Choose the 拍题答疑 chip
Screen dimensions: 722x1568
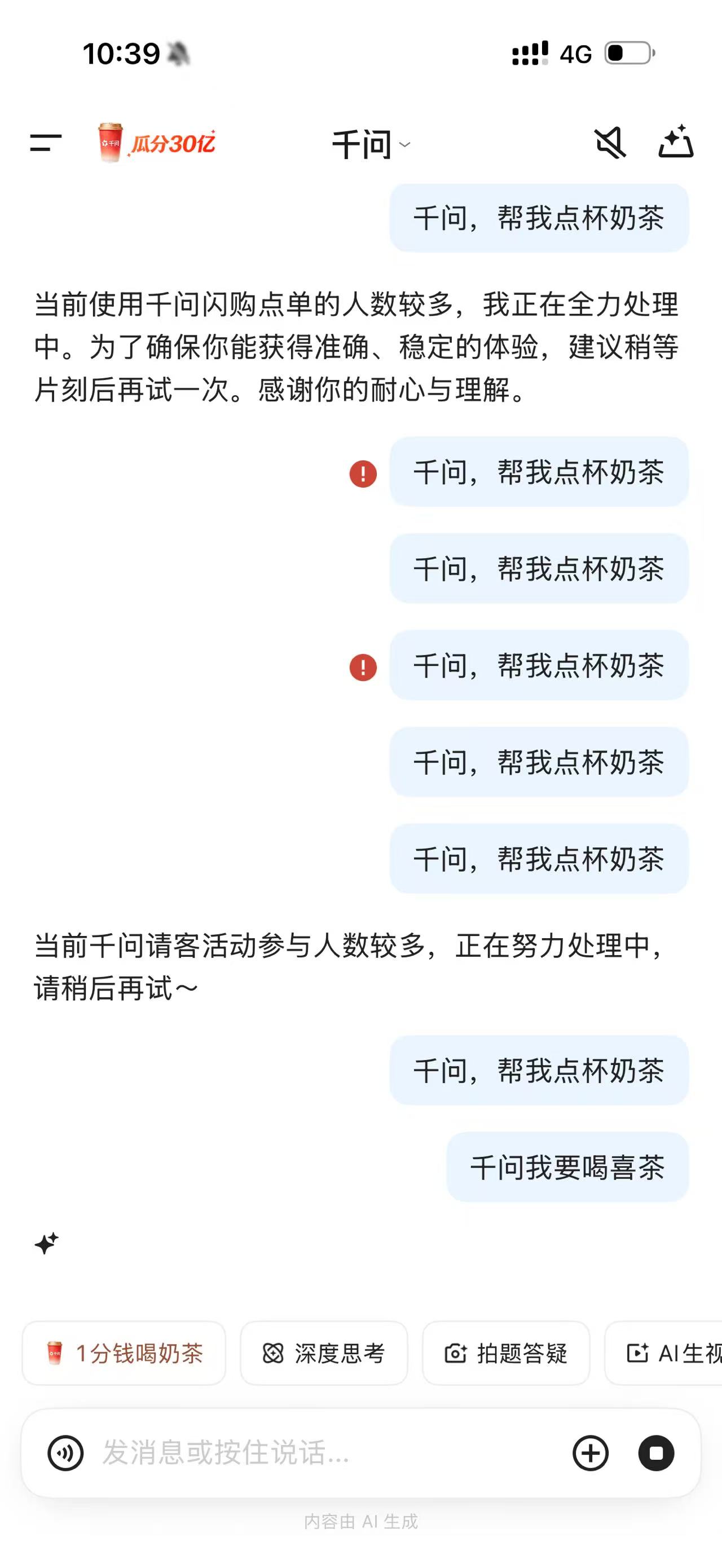(506, 1353)
